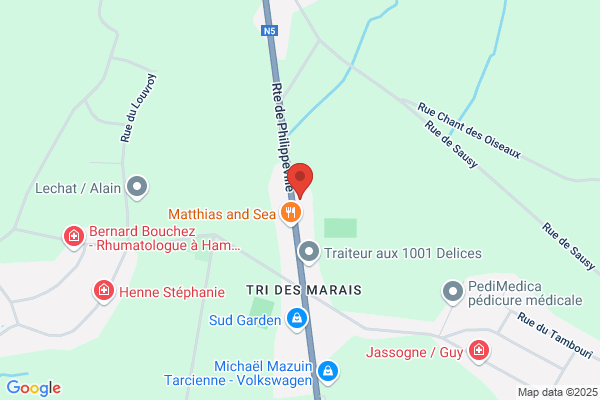Open the Henne Stéphanie medical marker
Screen dimensions: 600x400
point(104,291)
